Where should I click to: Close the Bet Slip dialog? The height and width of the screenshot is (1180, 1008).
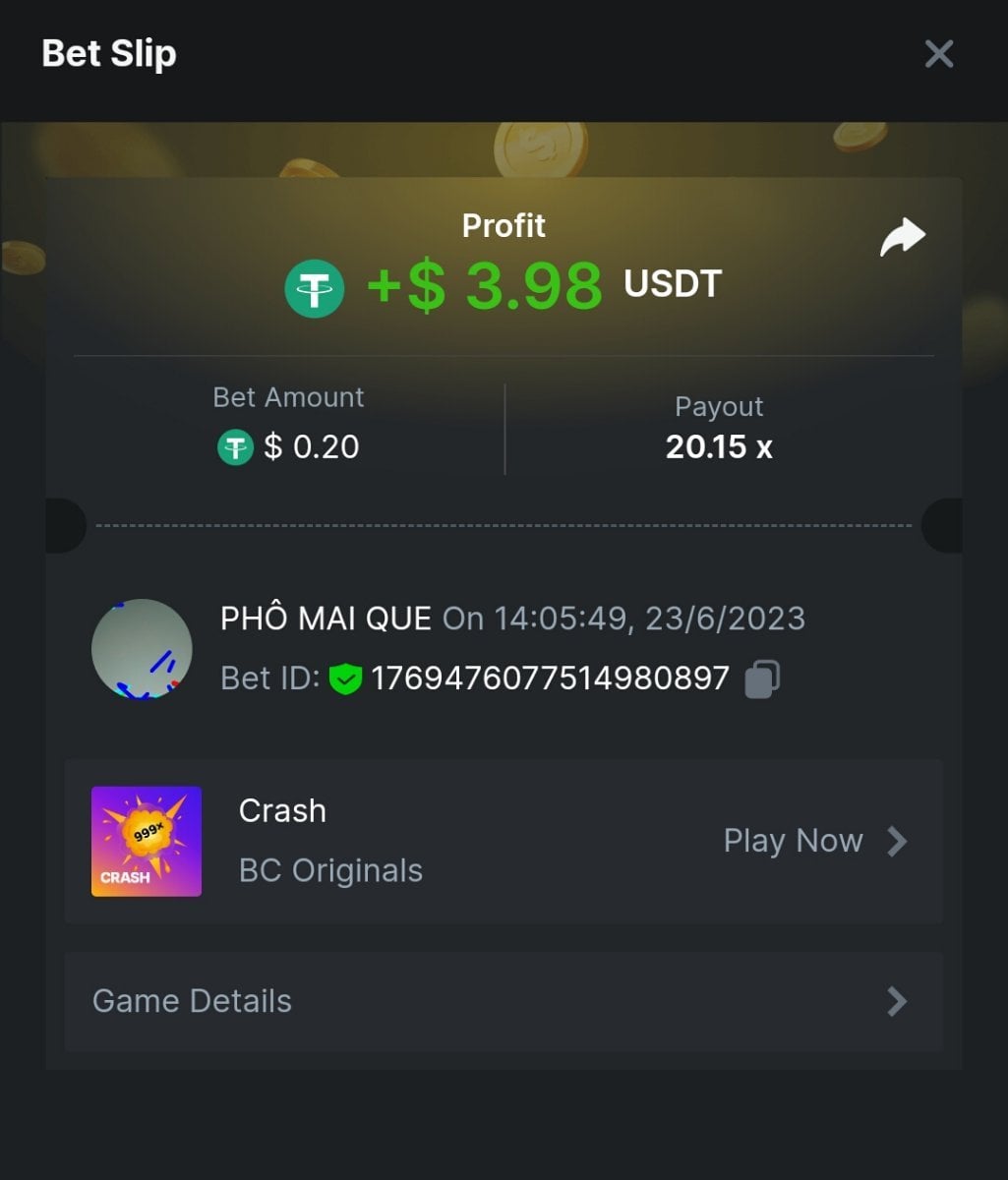coord(939,54)
